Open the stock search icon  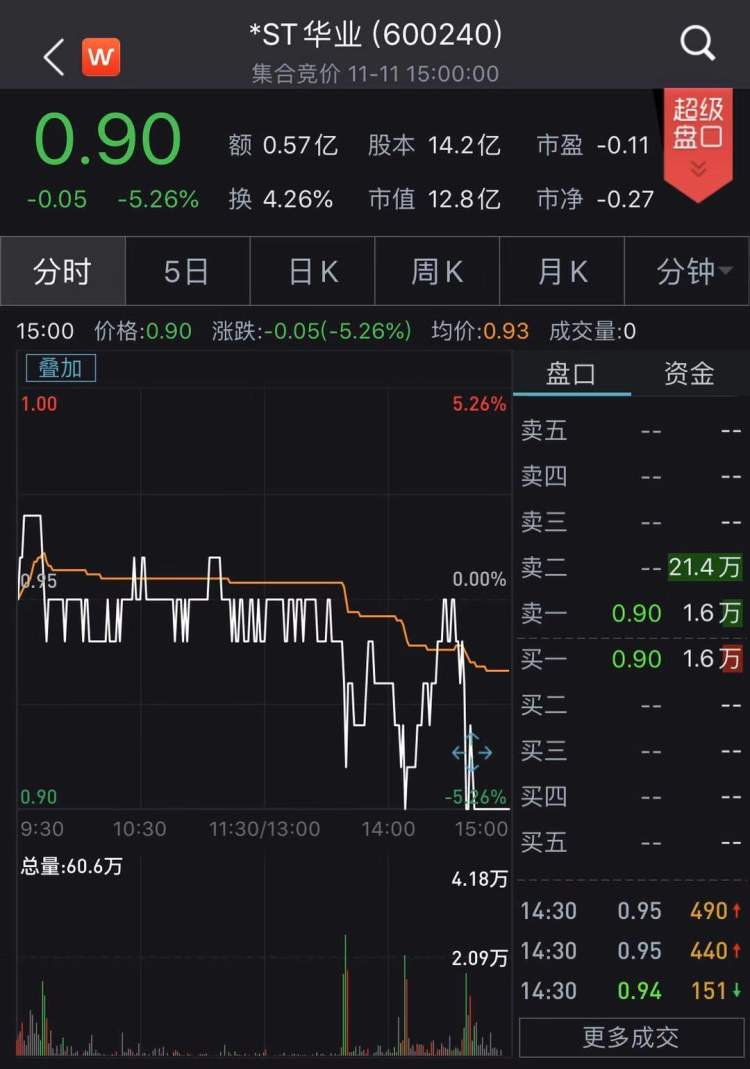pos(697,44)
